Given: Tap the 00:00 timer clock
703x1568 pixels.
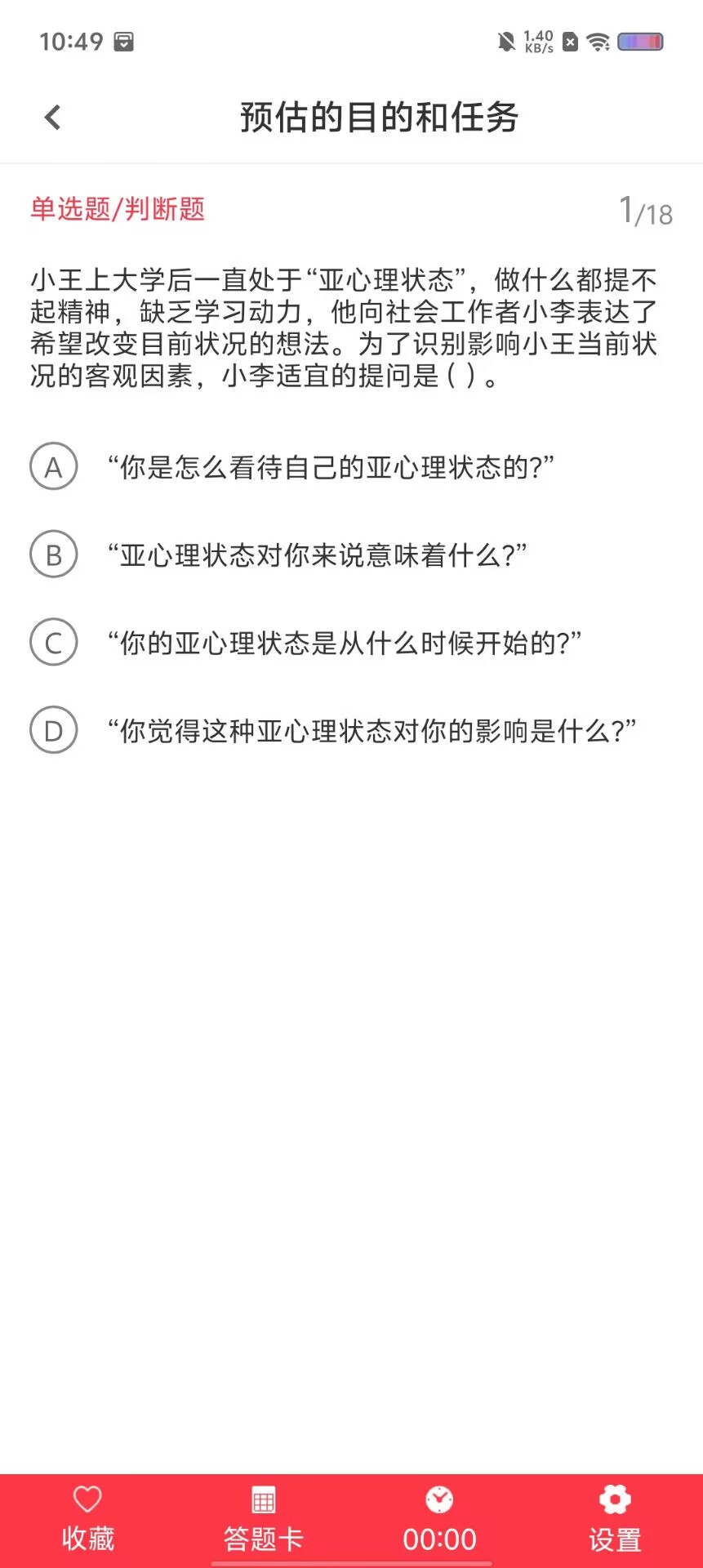Looking at the screenshot, I should [439, 1519].
